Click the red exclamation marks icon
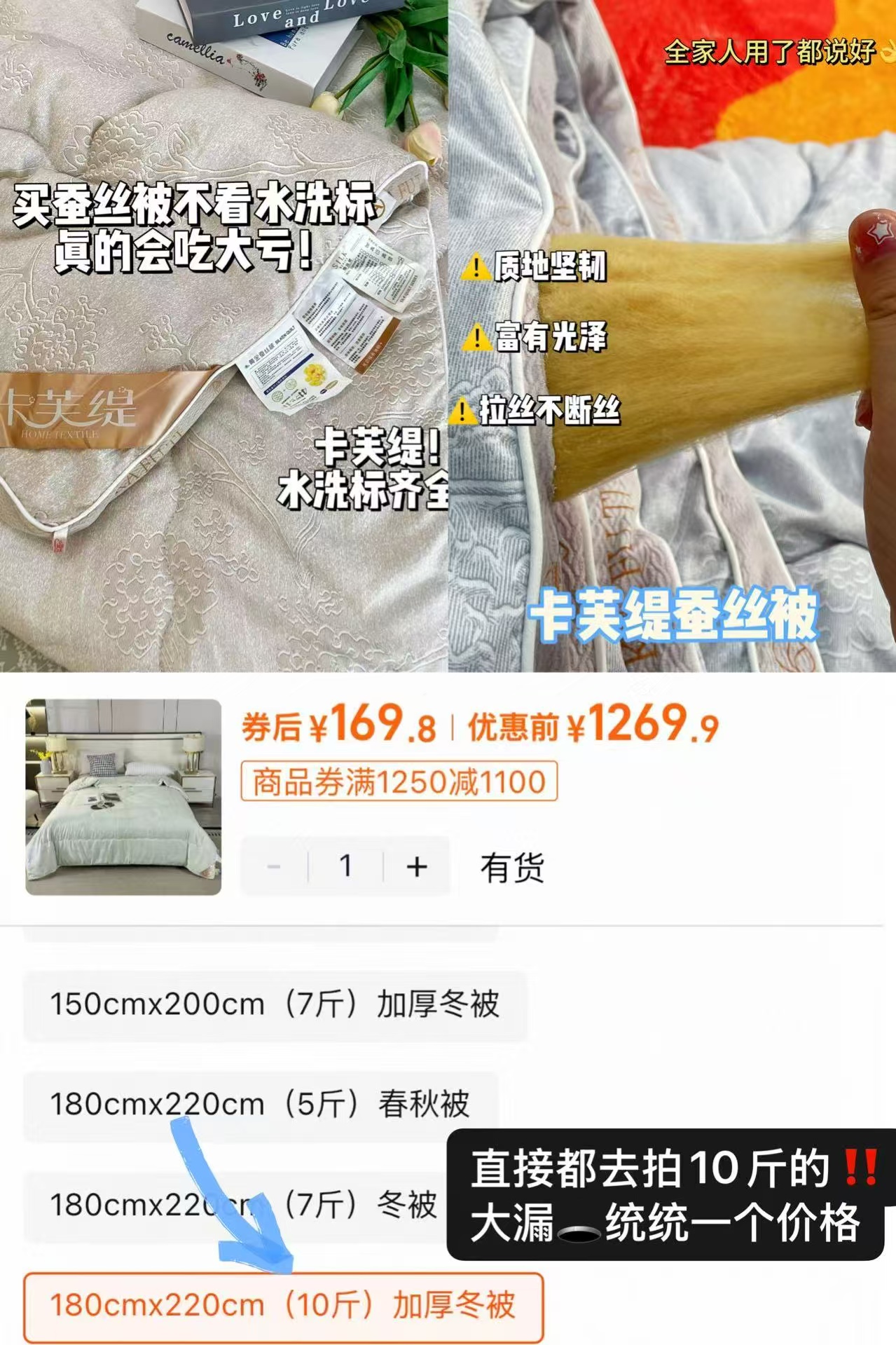Viewport: 896px width, 1345px height. click(860, 1169)
